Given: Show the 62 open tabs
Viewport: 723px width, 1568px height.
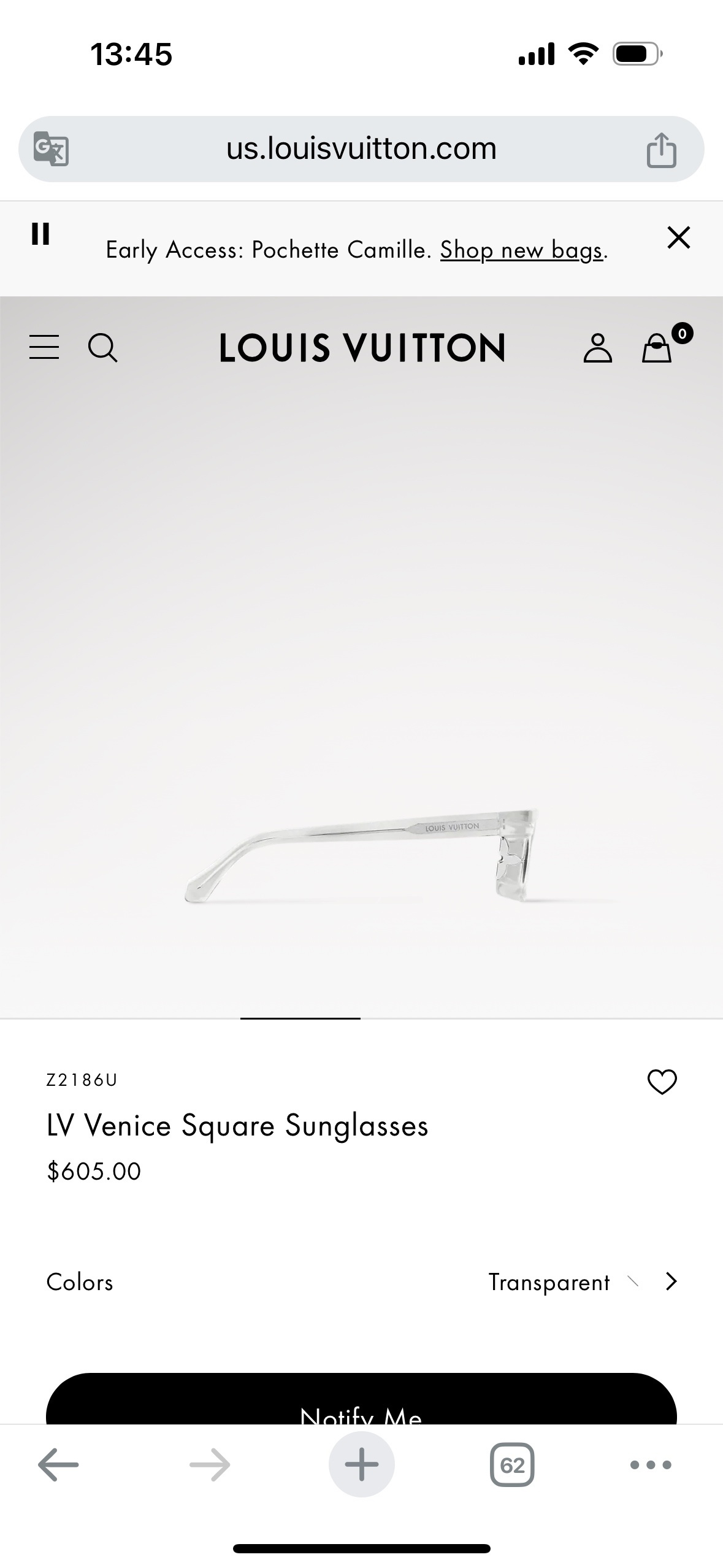Looking at the screenshot, I should pos(512,1465).
